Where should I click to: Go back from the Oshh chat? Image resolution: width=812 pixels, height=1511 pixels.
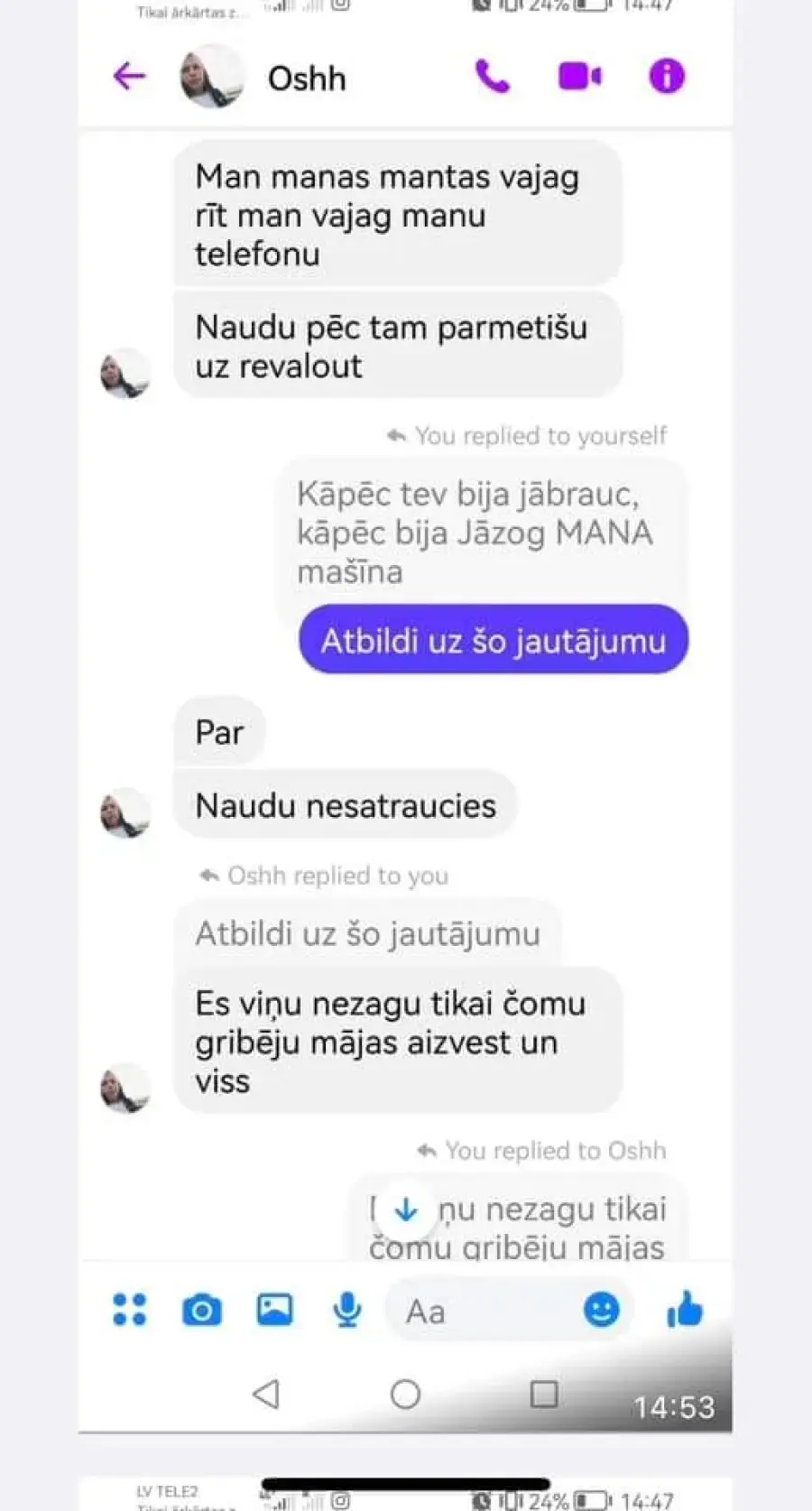tap(130, 77)
